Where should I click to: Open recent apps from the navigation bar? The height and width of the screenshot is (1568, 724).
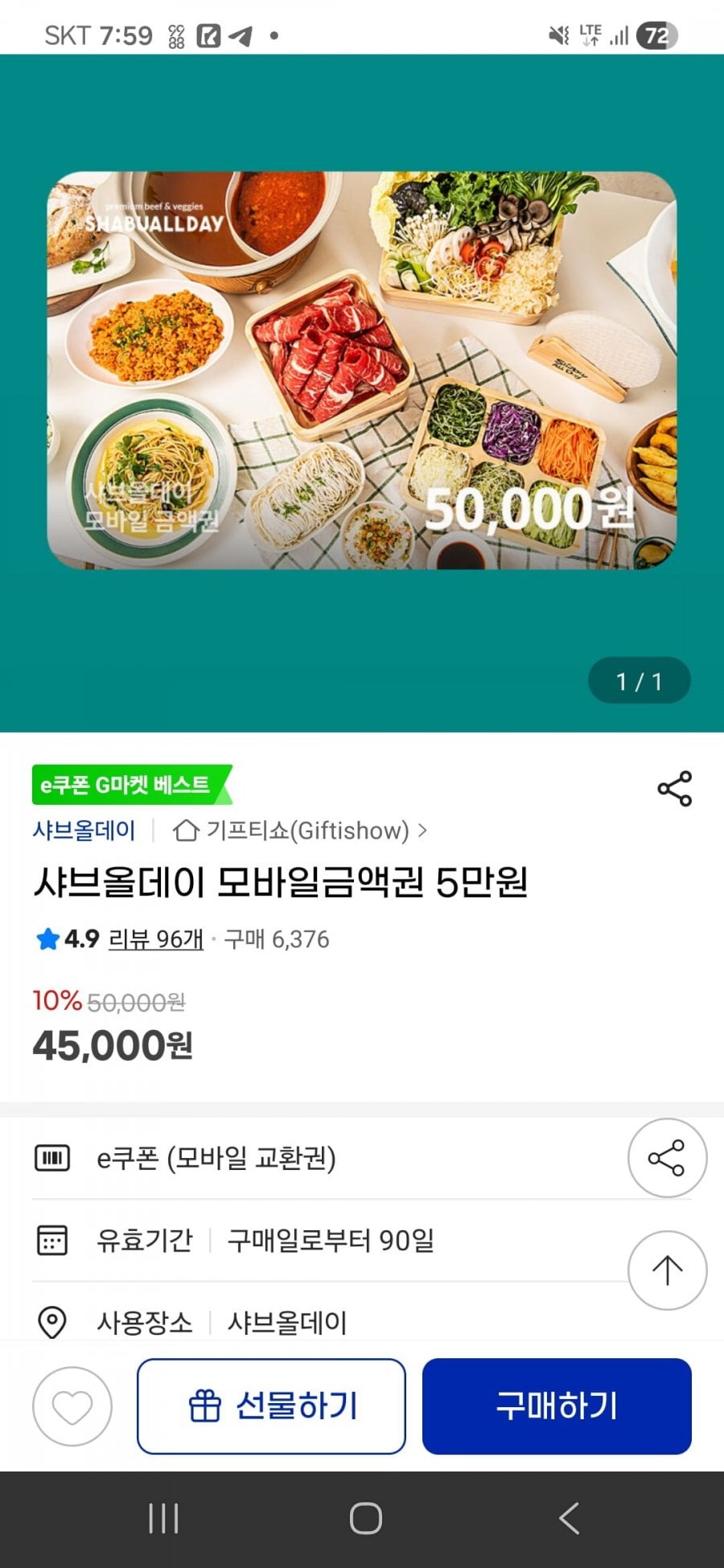[163, 1519]
